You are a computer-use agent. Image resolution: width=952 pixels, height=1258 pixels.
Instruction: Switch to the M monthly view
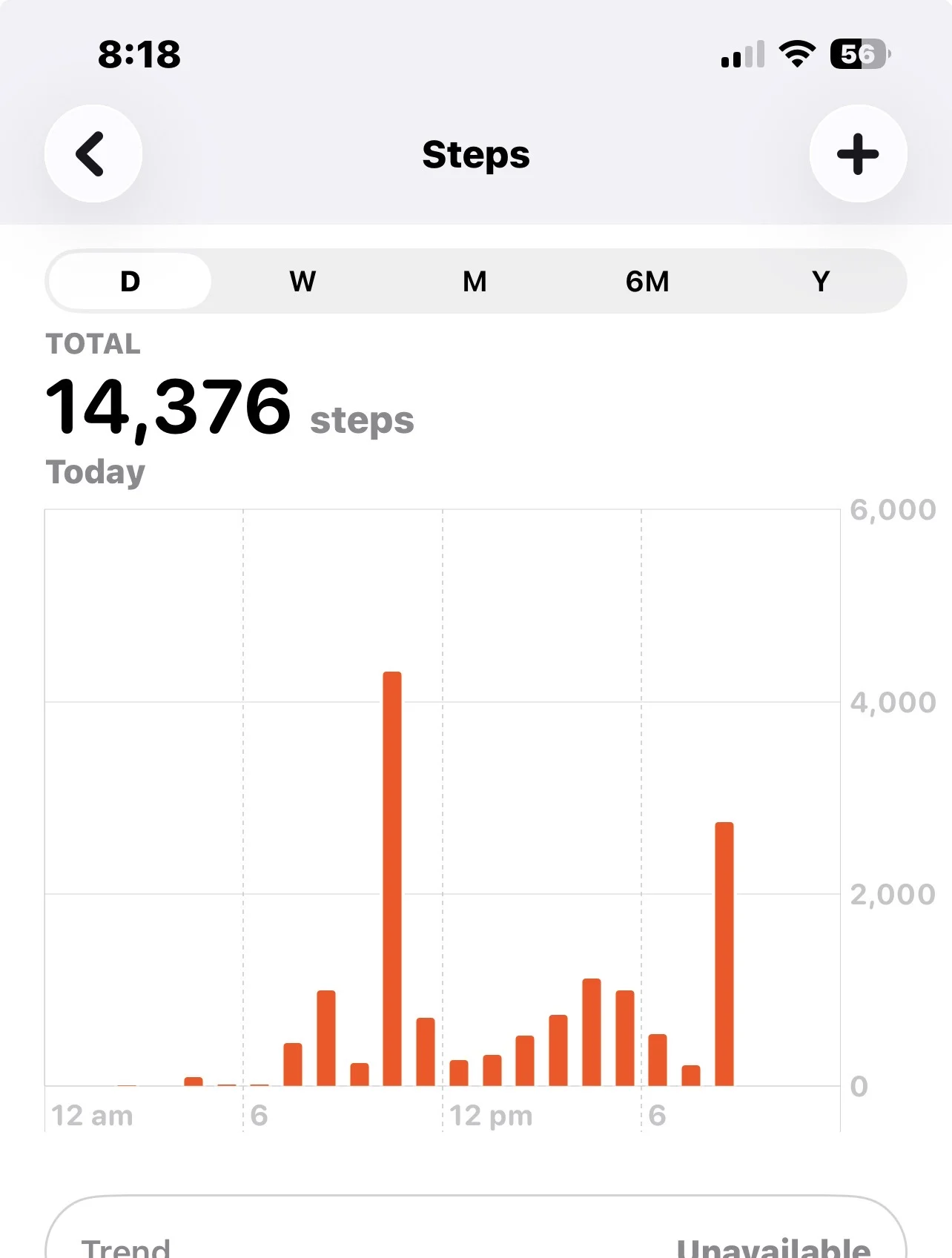click(x=475, y=282)
